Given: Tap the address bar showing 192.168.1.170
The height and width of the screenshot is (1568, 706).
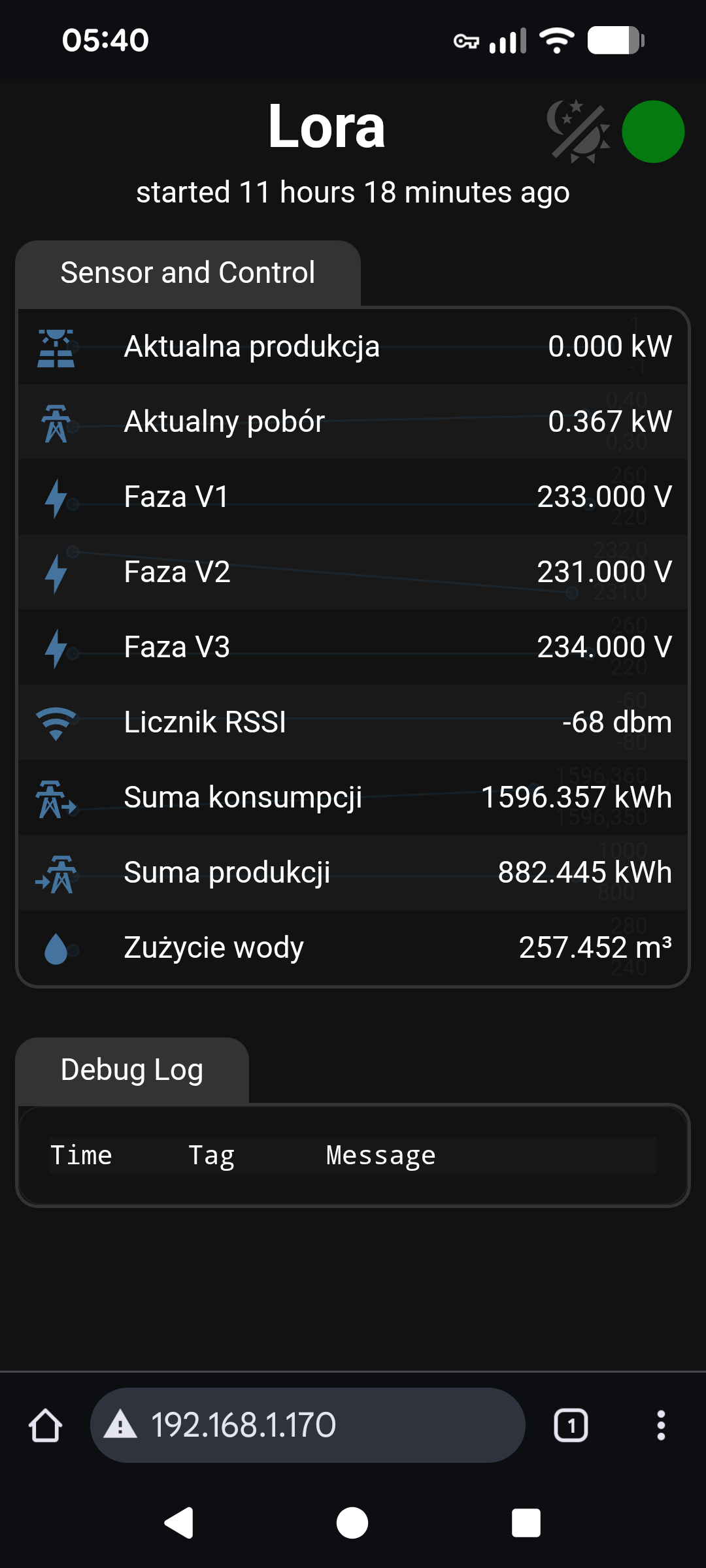Looking at the screenshot, I should [x=307, y=1425].
